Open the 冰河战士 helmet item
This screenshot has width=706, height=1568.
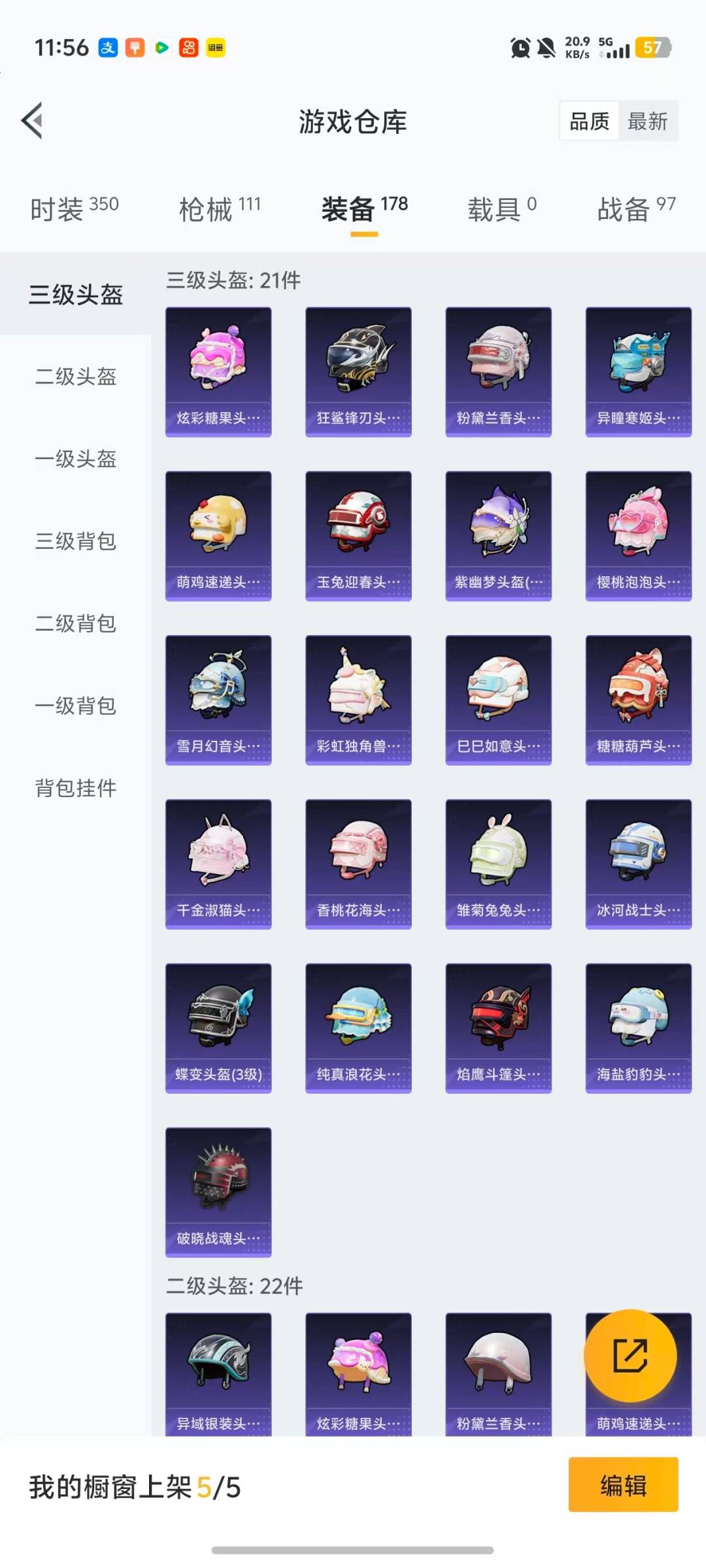[638, 863]
